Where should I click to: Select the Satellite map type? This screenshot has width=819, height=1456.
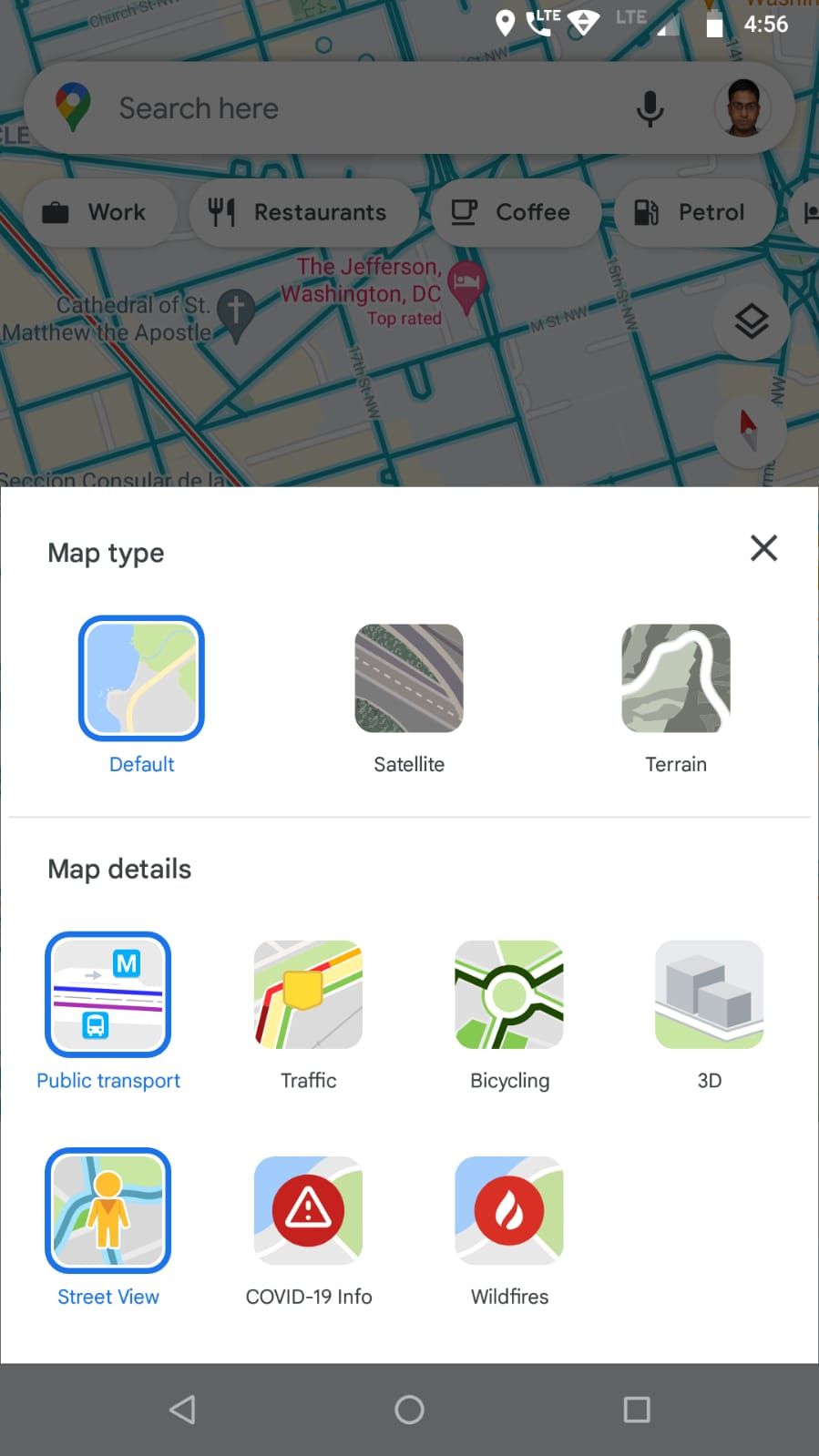click(x=409, y=678)
